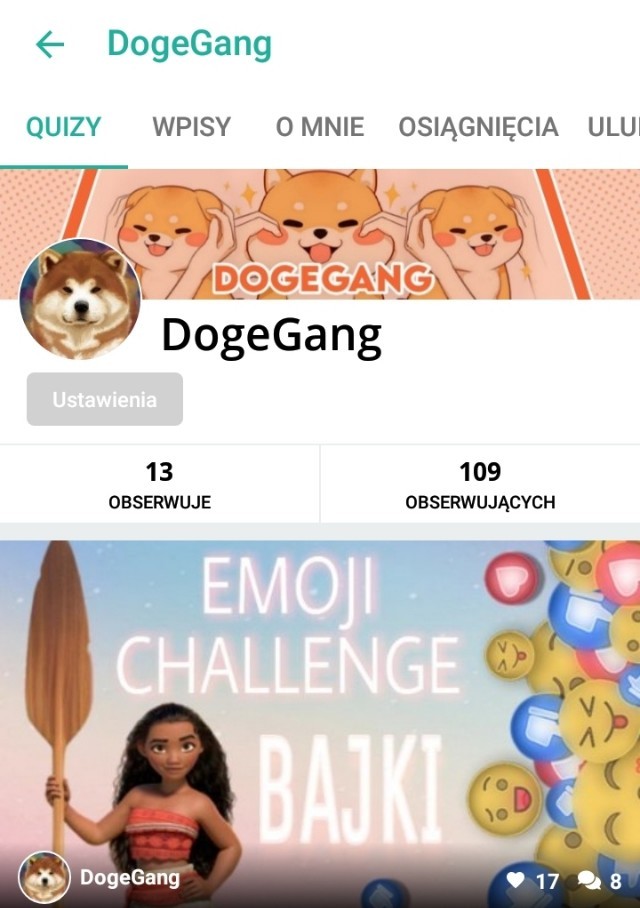
Task: Switch to the WPISY tab
Action: 191,128
